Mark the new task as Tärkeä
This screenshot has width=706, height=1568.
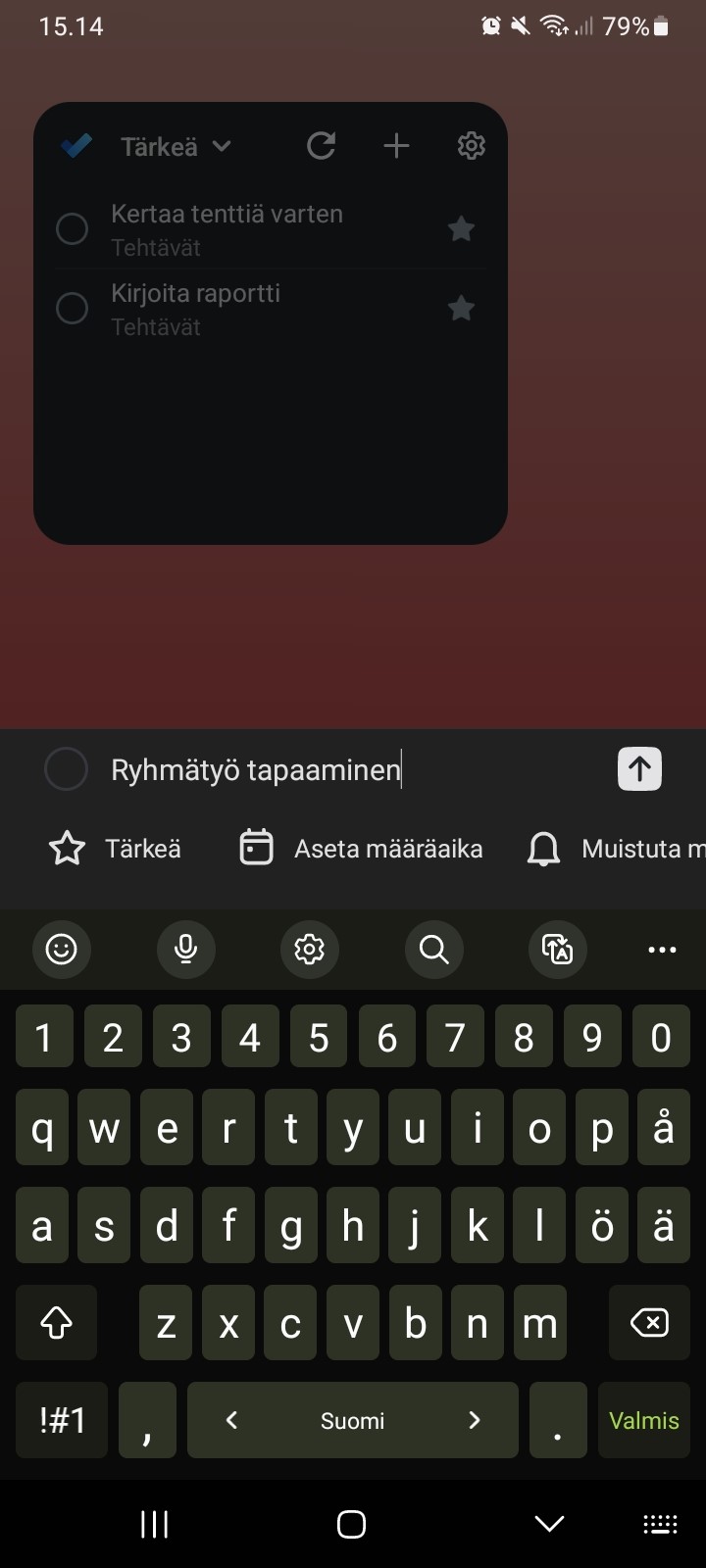click(x=116, y=849)
